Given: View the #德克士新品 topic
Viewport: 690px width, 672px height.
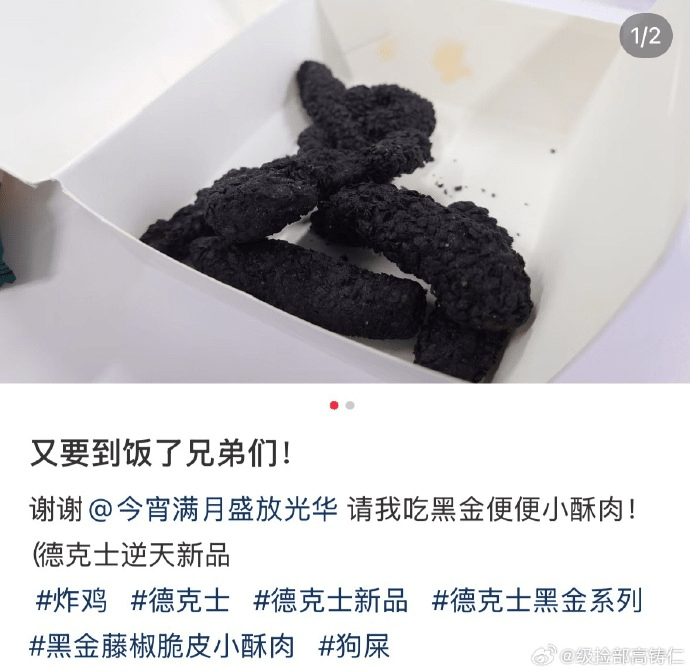Looking at the screenshot, I should pyautogui.click(x=330, y=601).
